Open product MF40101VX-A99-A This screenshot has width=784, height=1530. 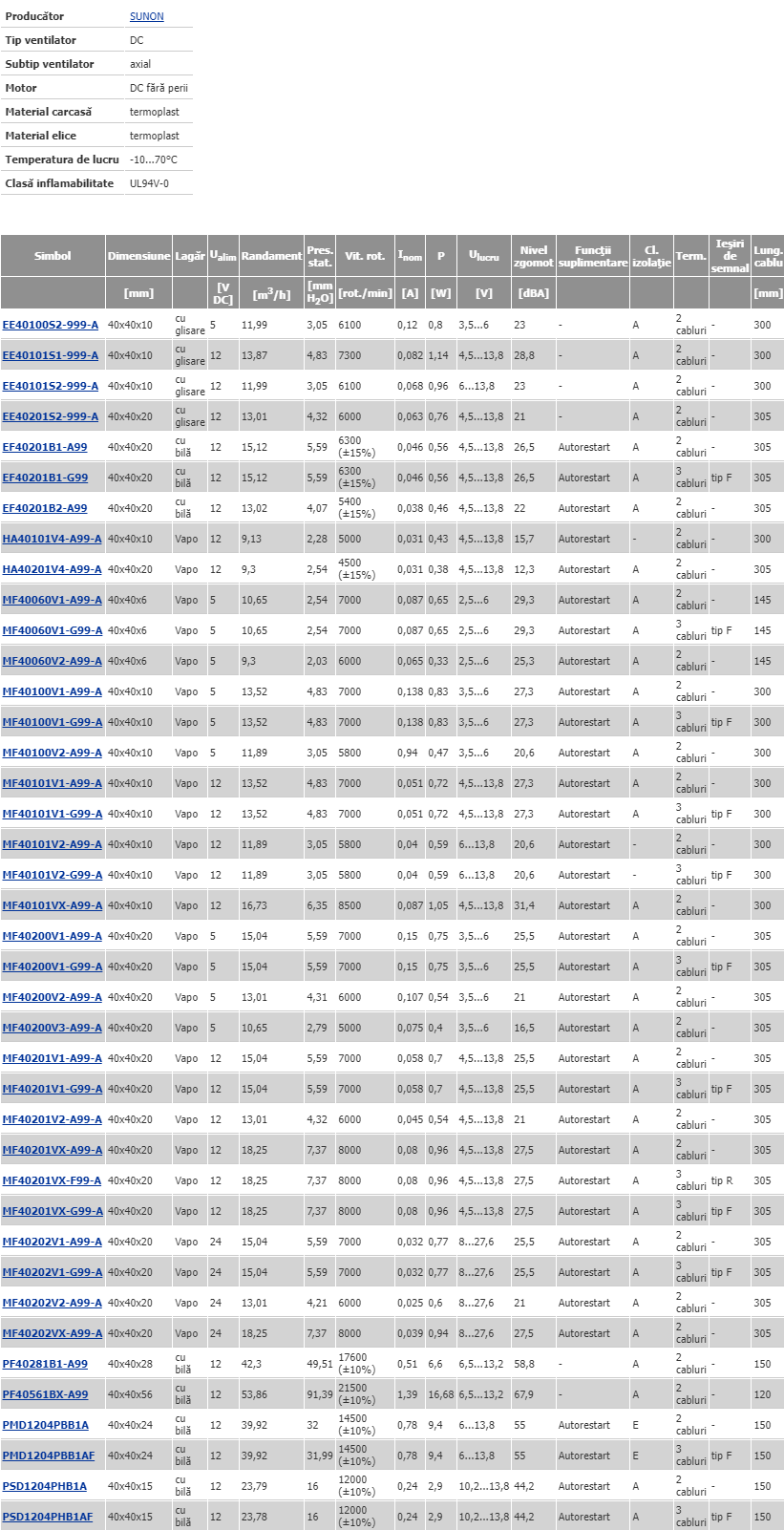[53, 905]
